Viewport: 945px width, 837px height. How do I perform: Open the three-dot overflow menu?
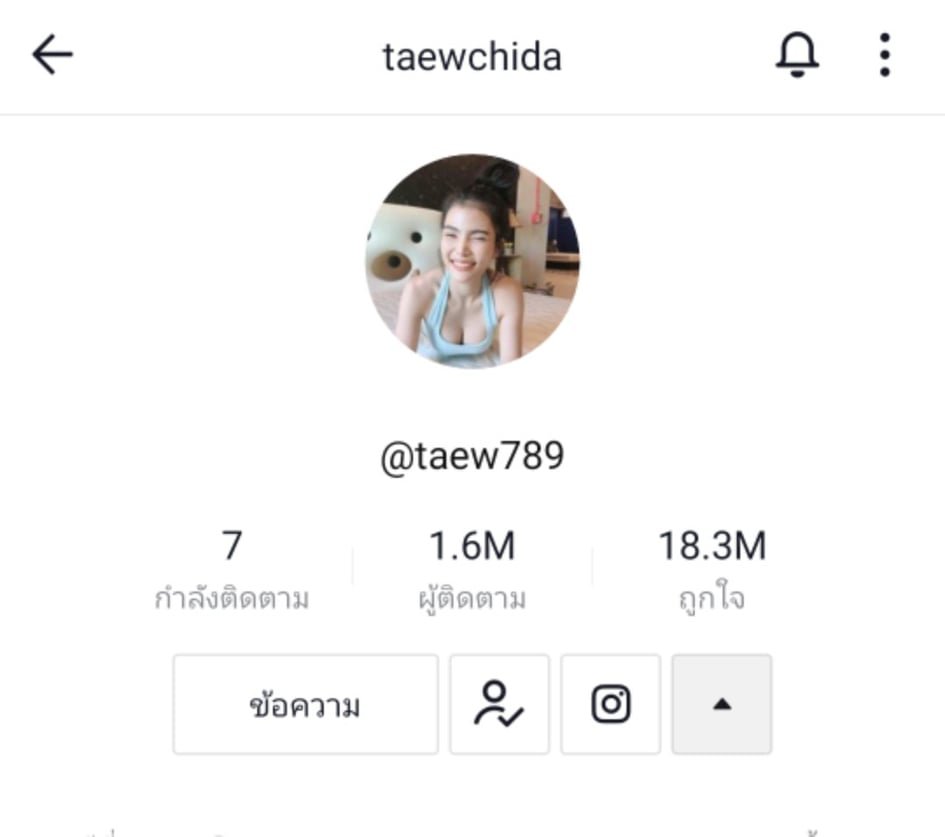pos(884,55)
